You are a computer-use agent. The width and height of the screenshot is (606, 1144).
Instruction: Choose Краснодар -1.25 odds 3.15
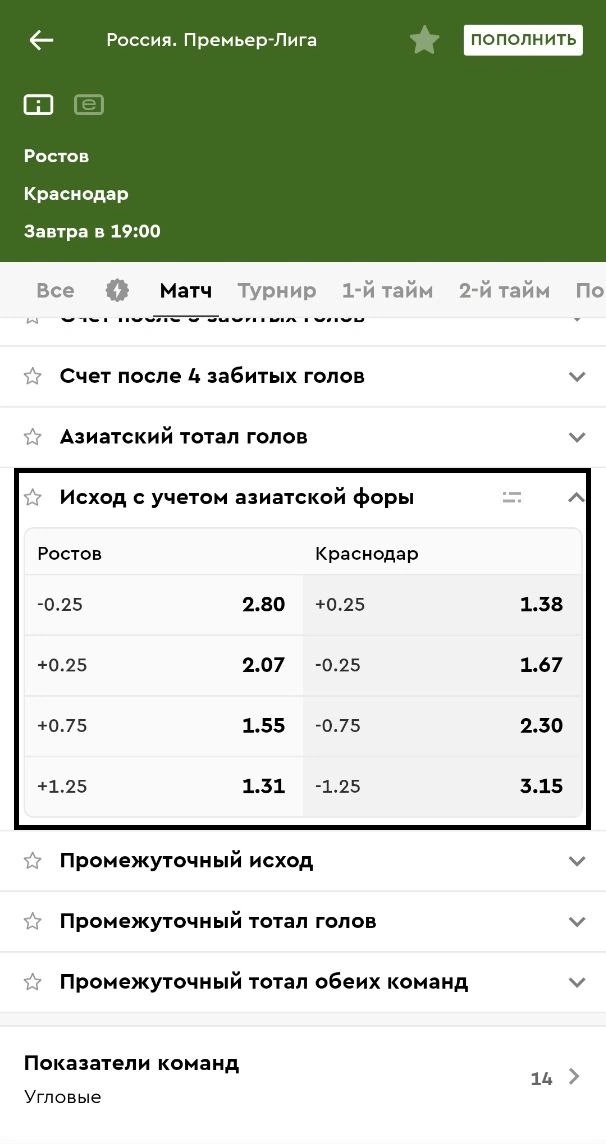pos(441,786)
